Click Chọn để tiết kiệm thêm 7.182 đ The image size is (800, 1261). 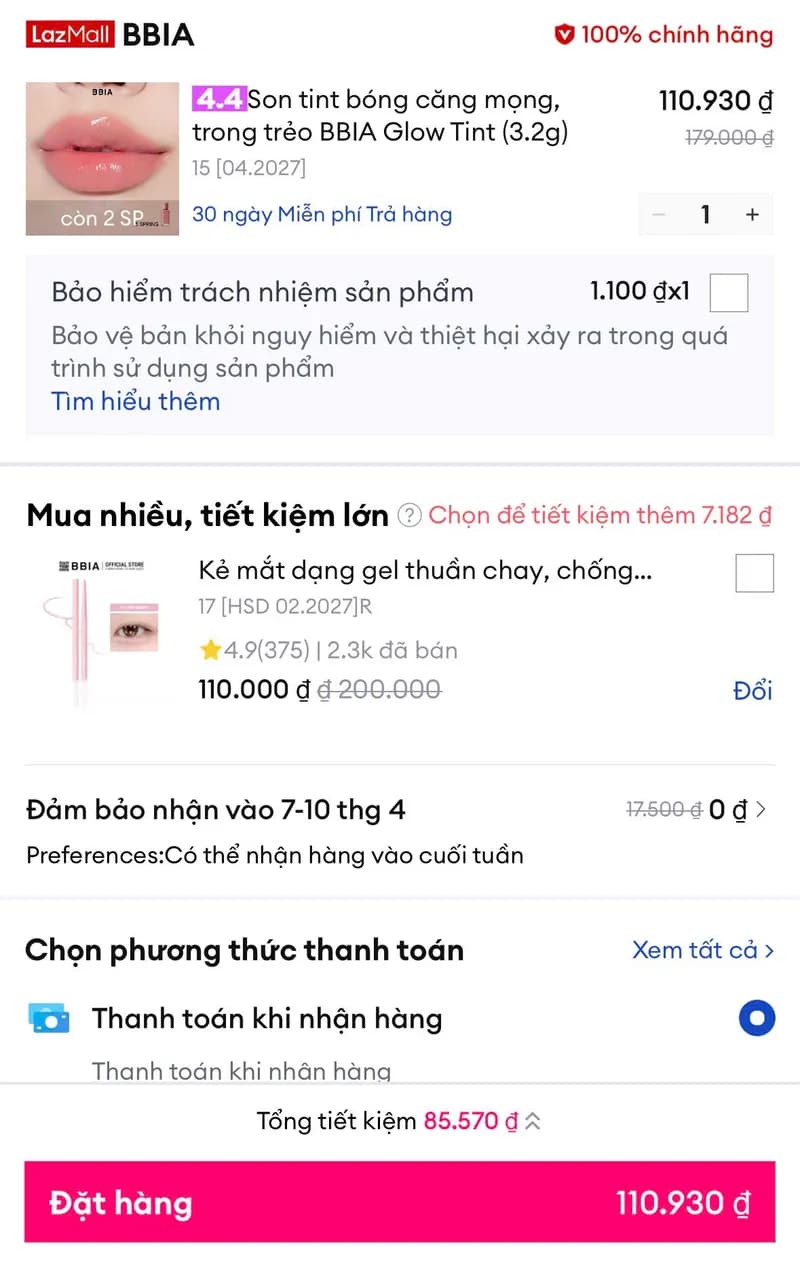[598, 514]
